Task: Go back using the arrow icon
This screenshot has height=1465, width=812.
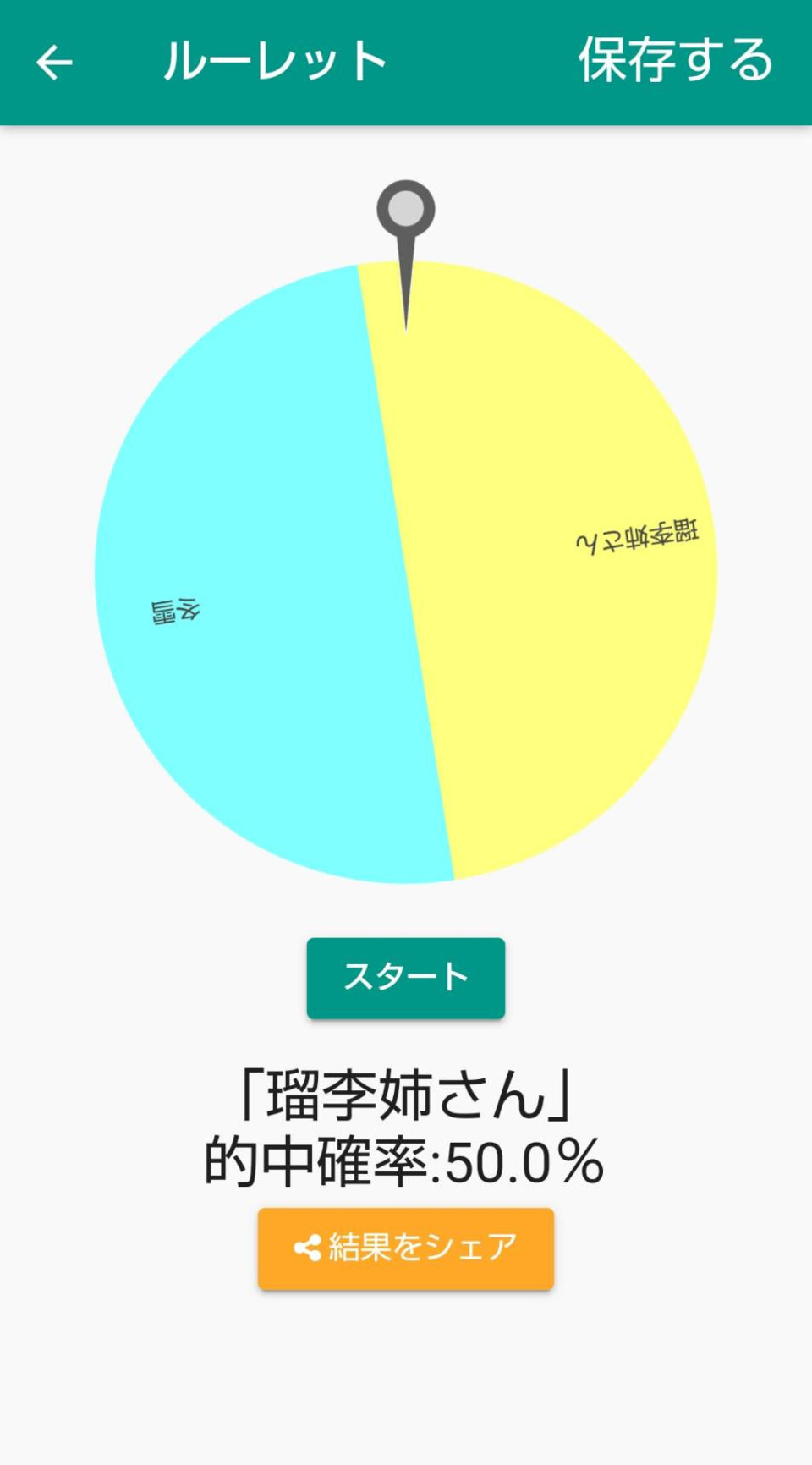Action: pyautogui.click(x=54, y=63)
